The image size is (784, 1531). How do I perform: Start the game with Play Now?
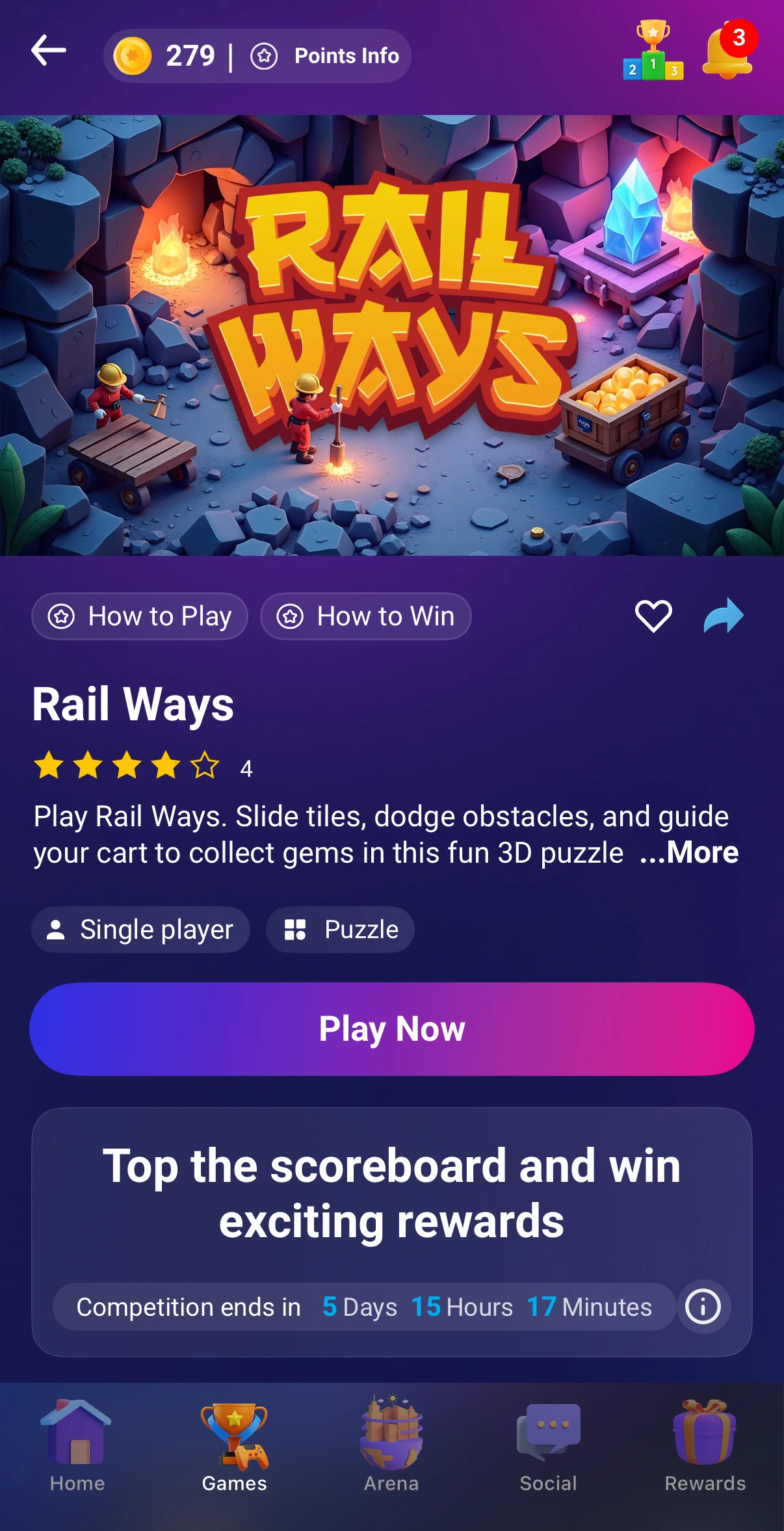(x=392, y=1029)
